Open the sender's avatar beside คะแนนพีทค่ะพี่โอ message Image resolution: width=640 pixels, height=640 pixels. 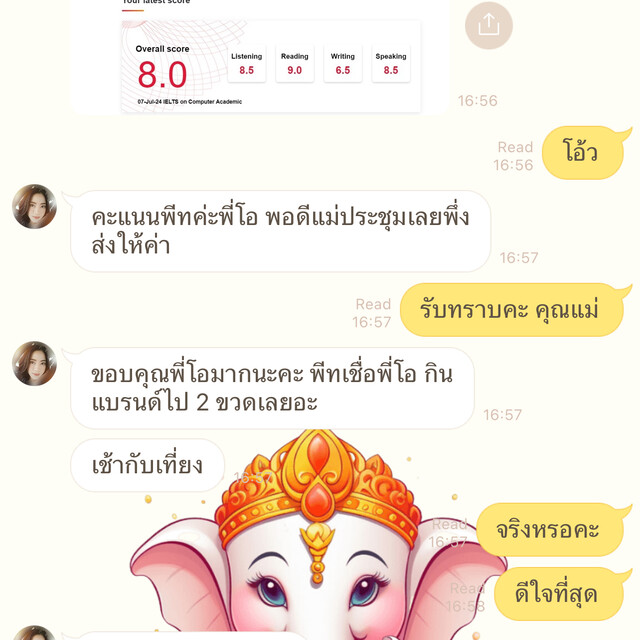[34, 207]
